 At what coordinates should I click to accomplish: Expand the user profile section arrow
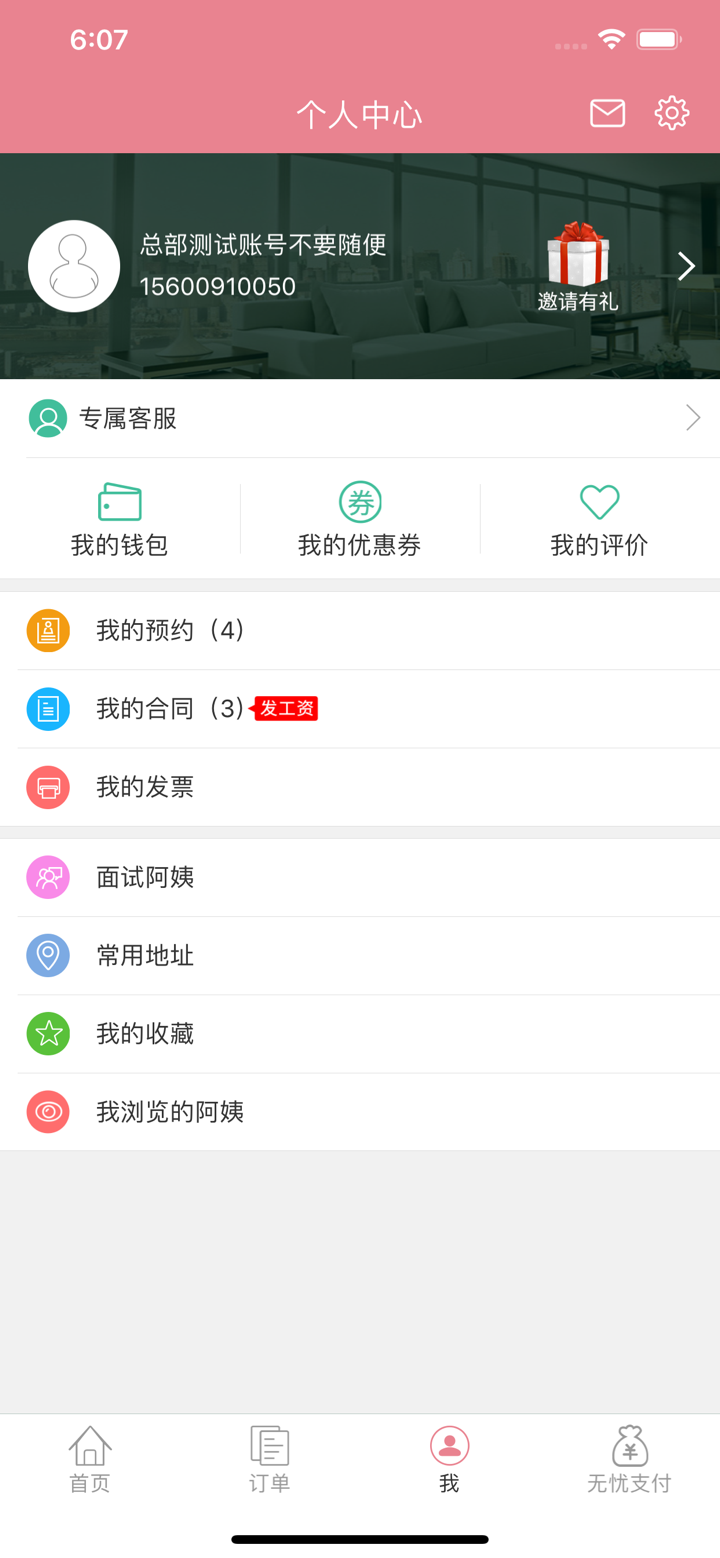(x=686, y=266)
